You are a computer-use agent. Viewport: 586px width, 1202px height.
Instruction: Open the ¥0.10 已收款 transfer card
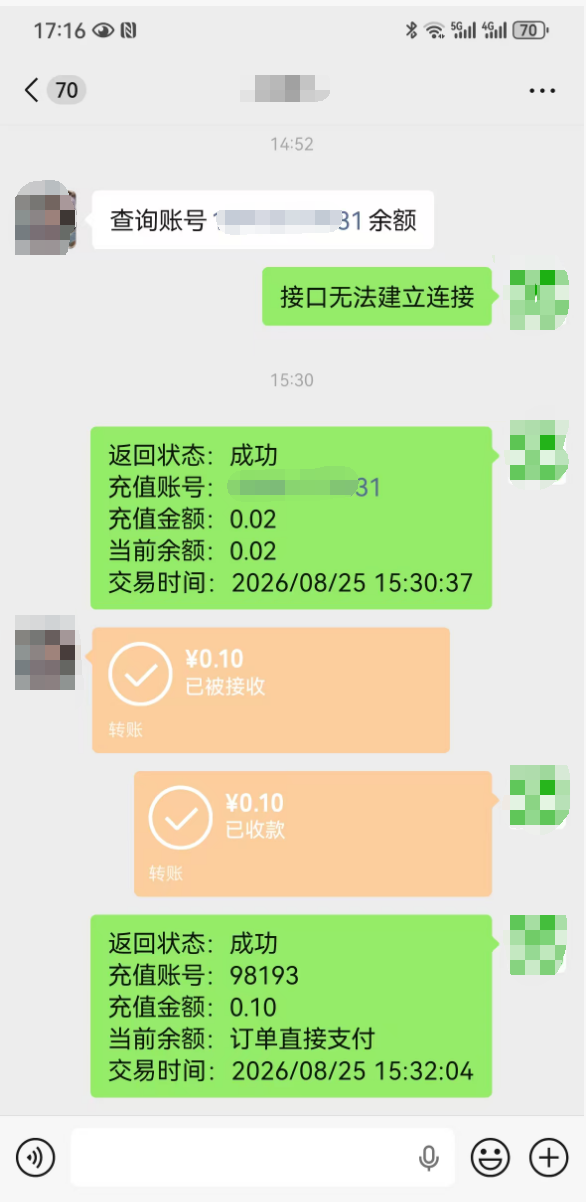(x=313, y=833)
